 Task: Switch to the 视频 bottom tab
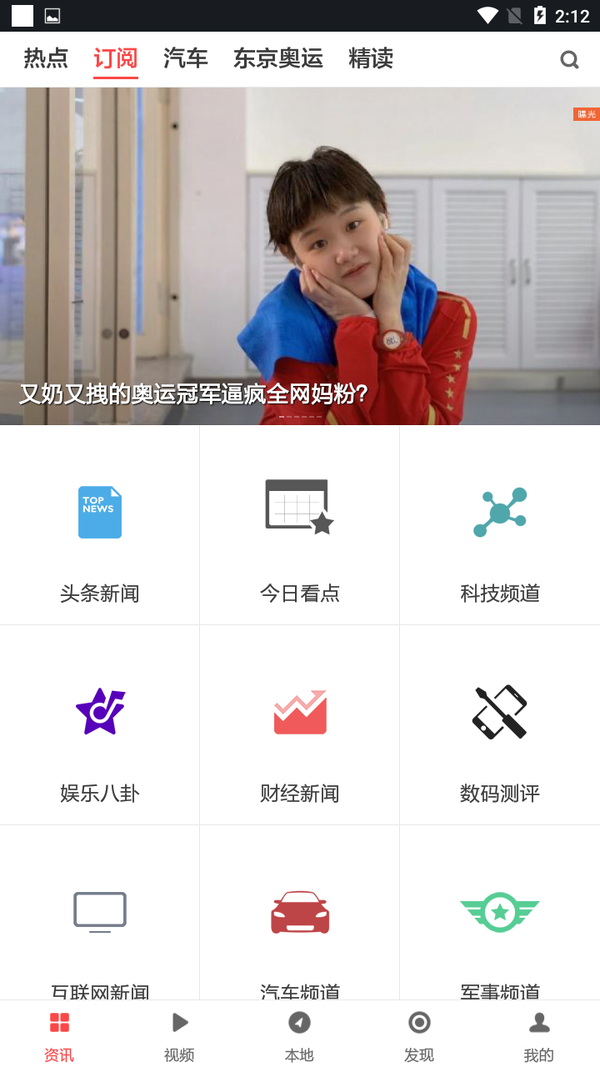[x=179, y=1034]
